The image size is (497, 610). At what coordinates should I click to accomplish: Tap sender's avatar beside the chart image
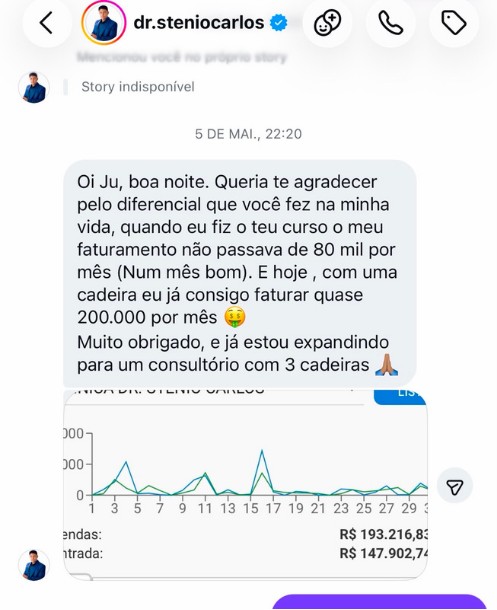tap(34, 565)
